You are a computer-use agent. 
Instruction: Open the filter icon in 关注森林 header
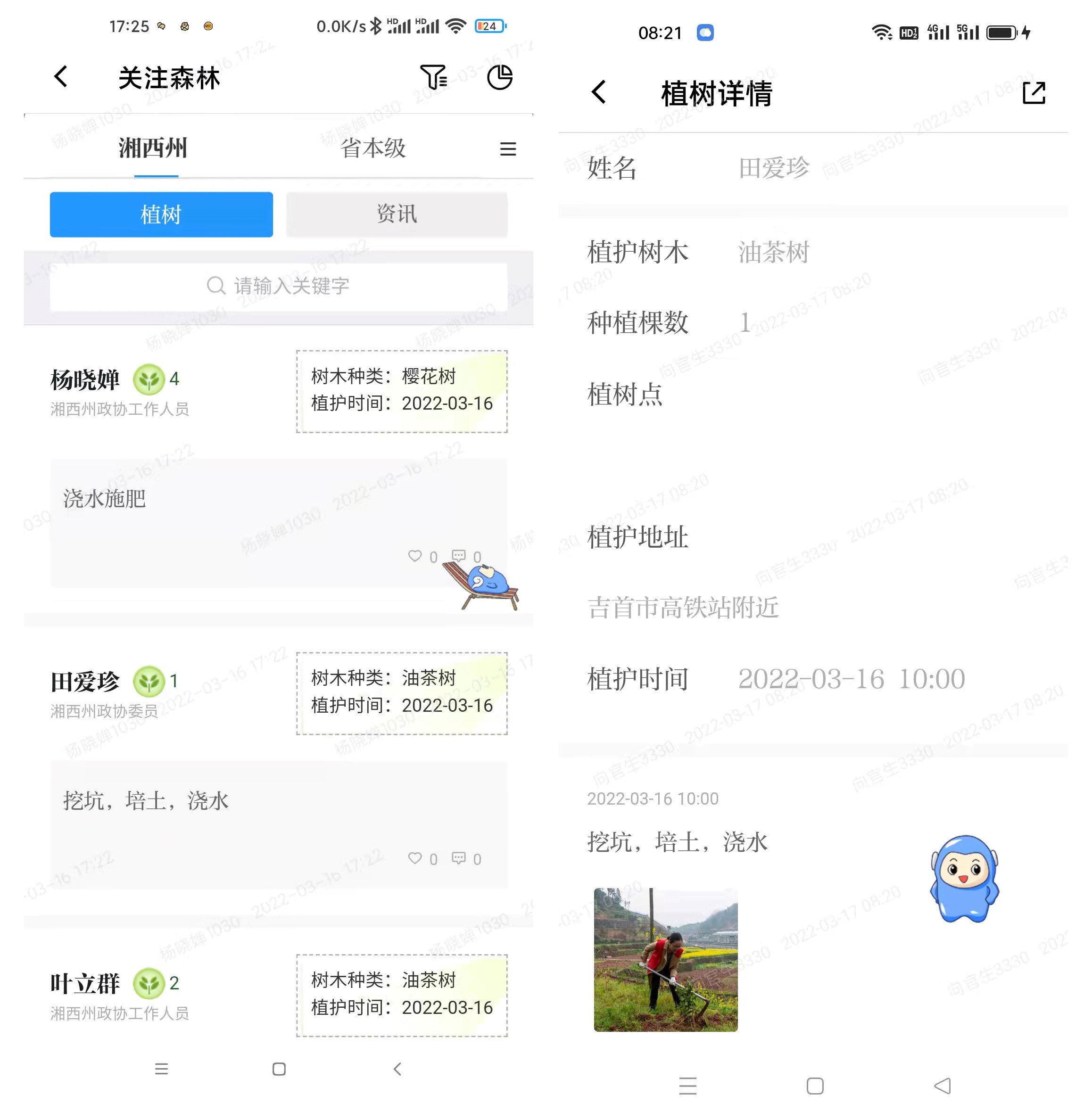point(433,77)
